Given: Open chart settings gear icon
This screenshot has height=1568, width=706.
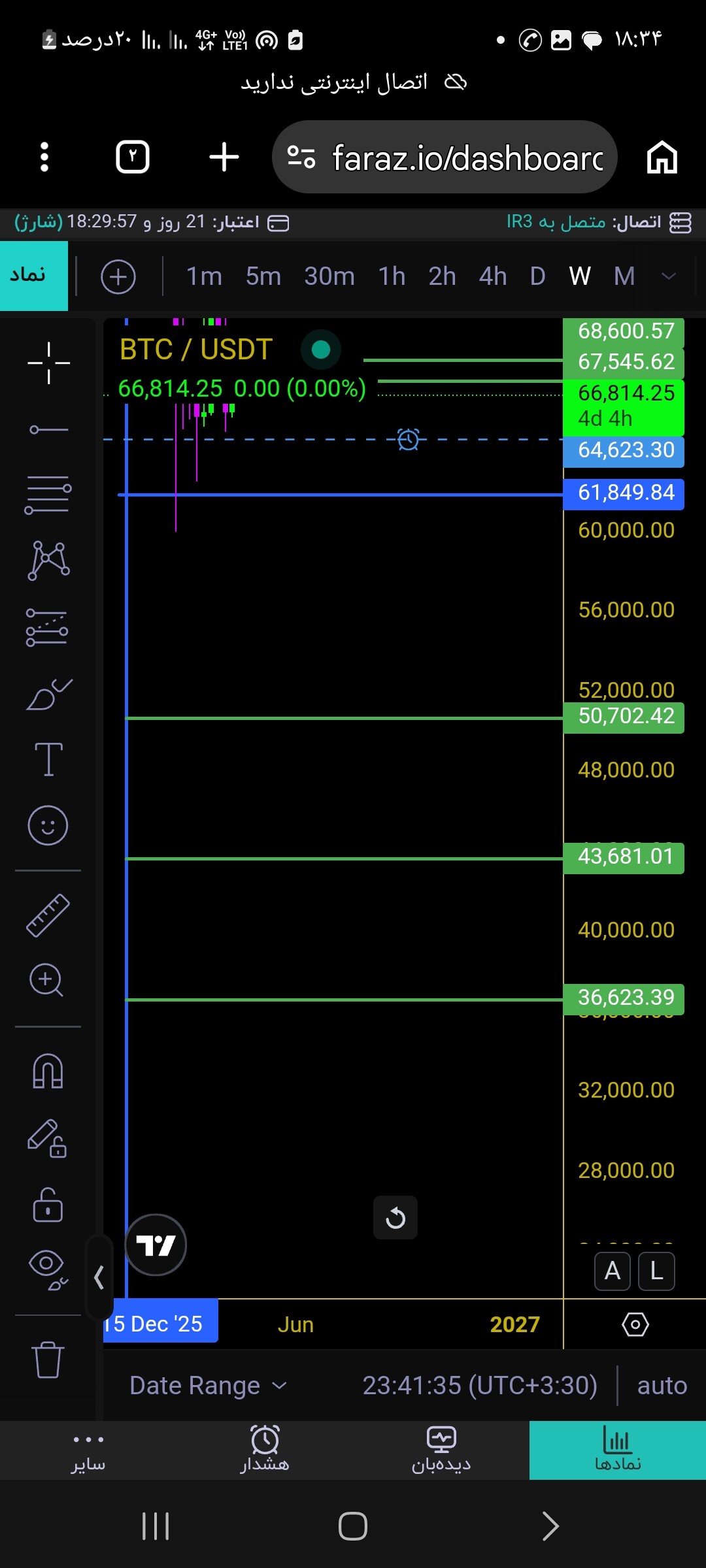Looking at the screenshot, I should [635, 1324].
